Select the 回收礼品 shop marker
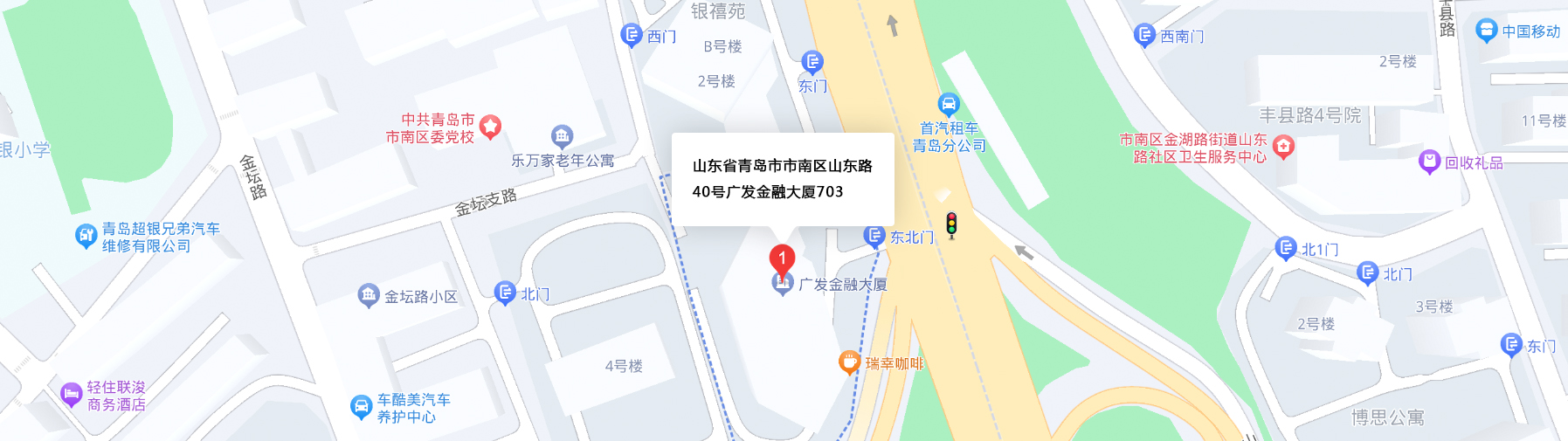This screenshot has height=441, width=1568. click(x=1429, y=162)
